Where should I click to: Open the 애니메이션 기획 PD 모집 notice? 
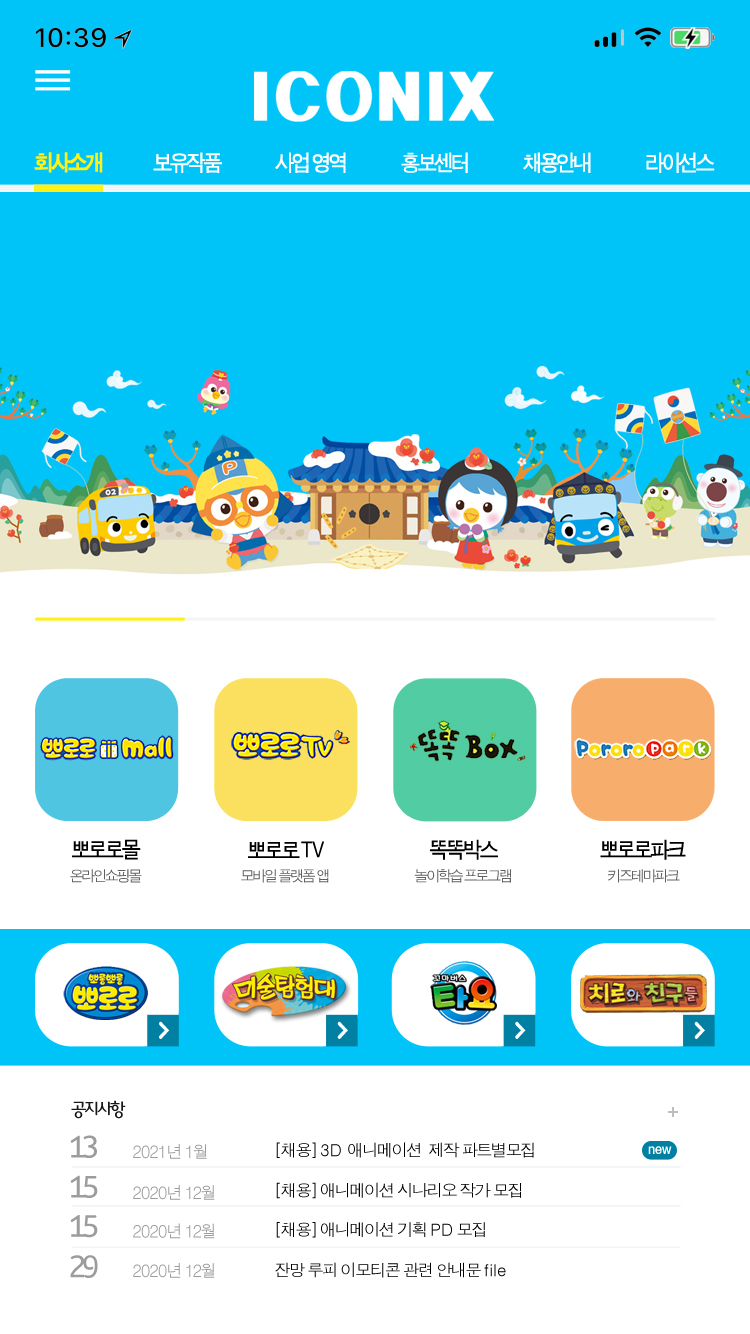point(380,1229)
